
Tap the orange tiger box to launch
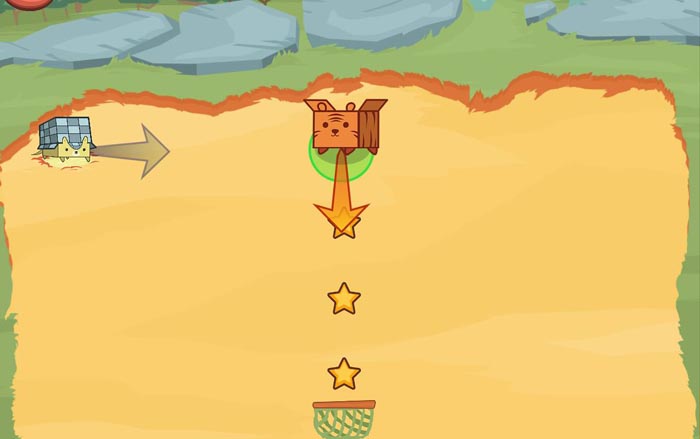point(344,126)
